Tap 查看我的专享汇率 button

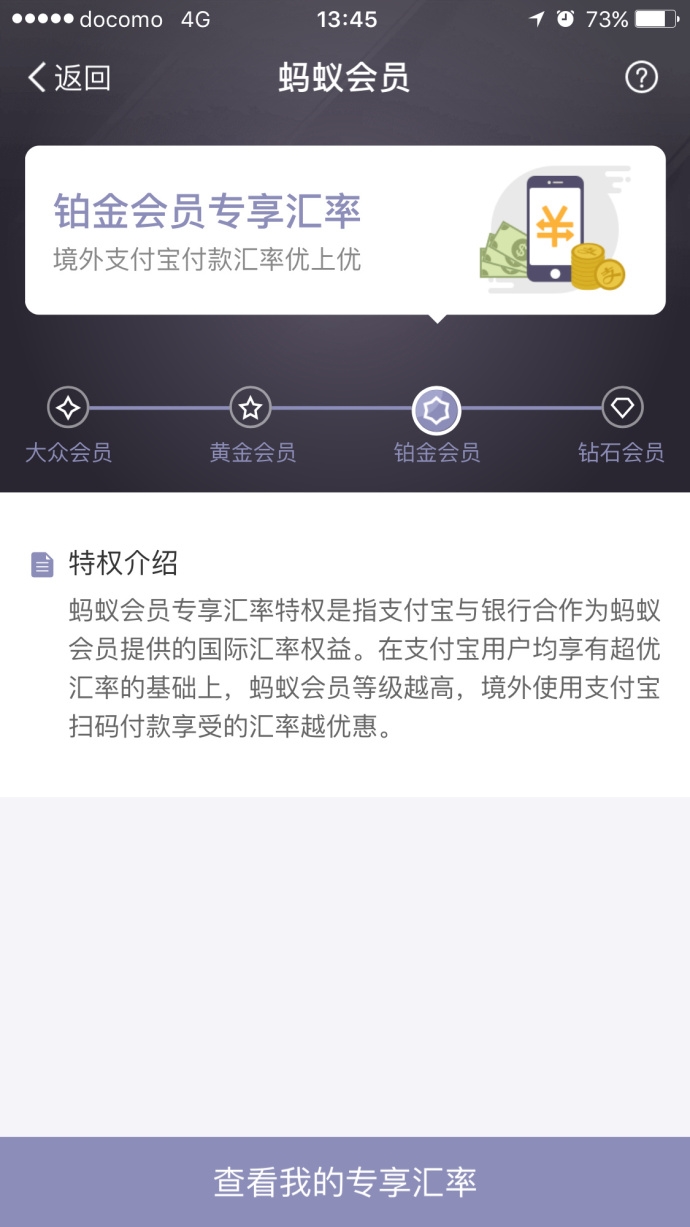click(345, 1182)
